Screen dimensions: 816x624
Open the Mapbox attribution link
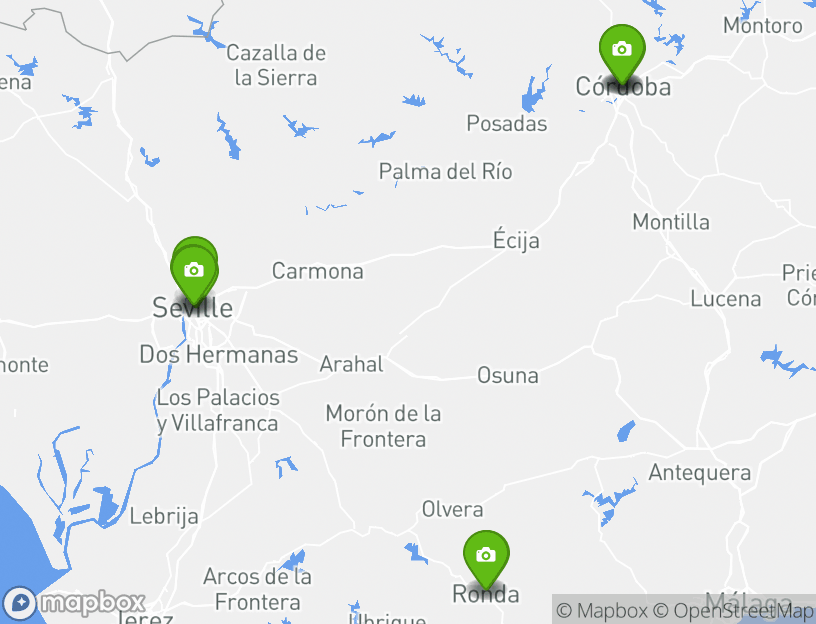click(602, 610)
